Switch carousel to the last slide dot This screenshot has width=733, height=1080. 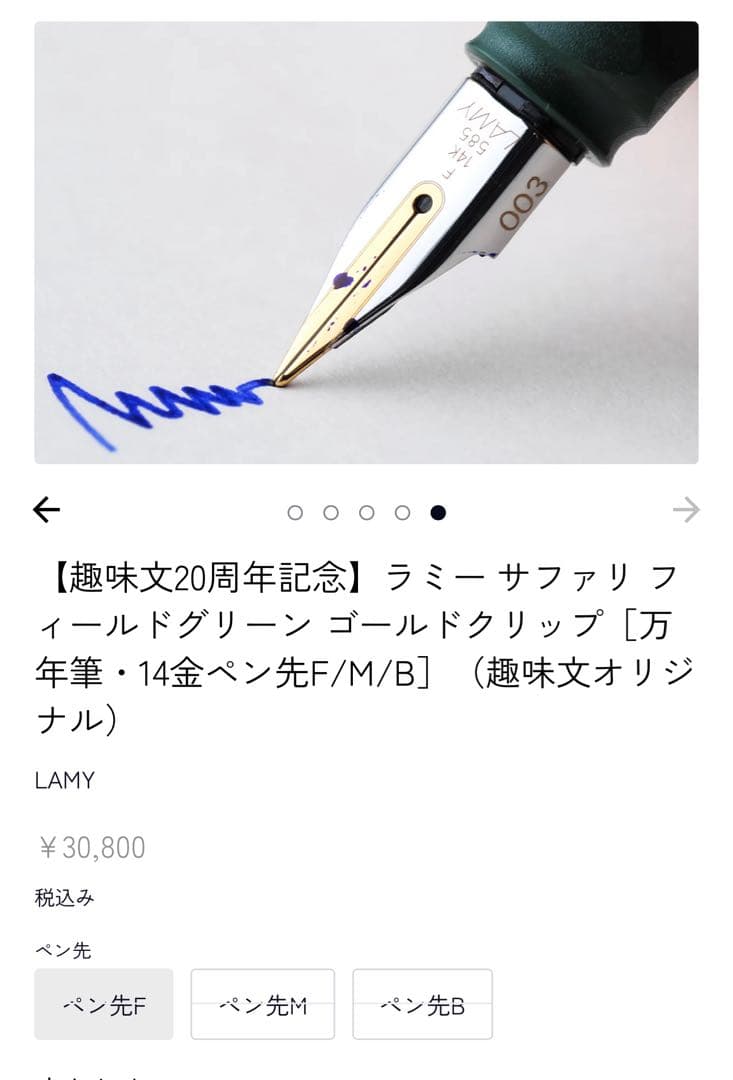click(x=437, y=510)
